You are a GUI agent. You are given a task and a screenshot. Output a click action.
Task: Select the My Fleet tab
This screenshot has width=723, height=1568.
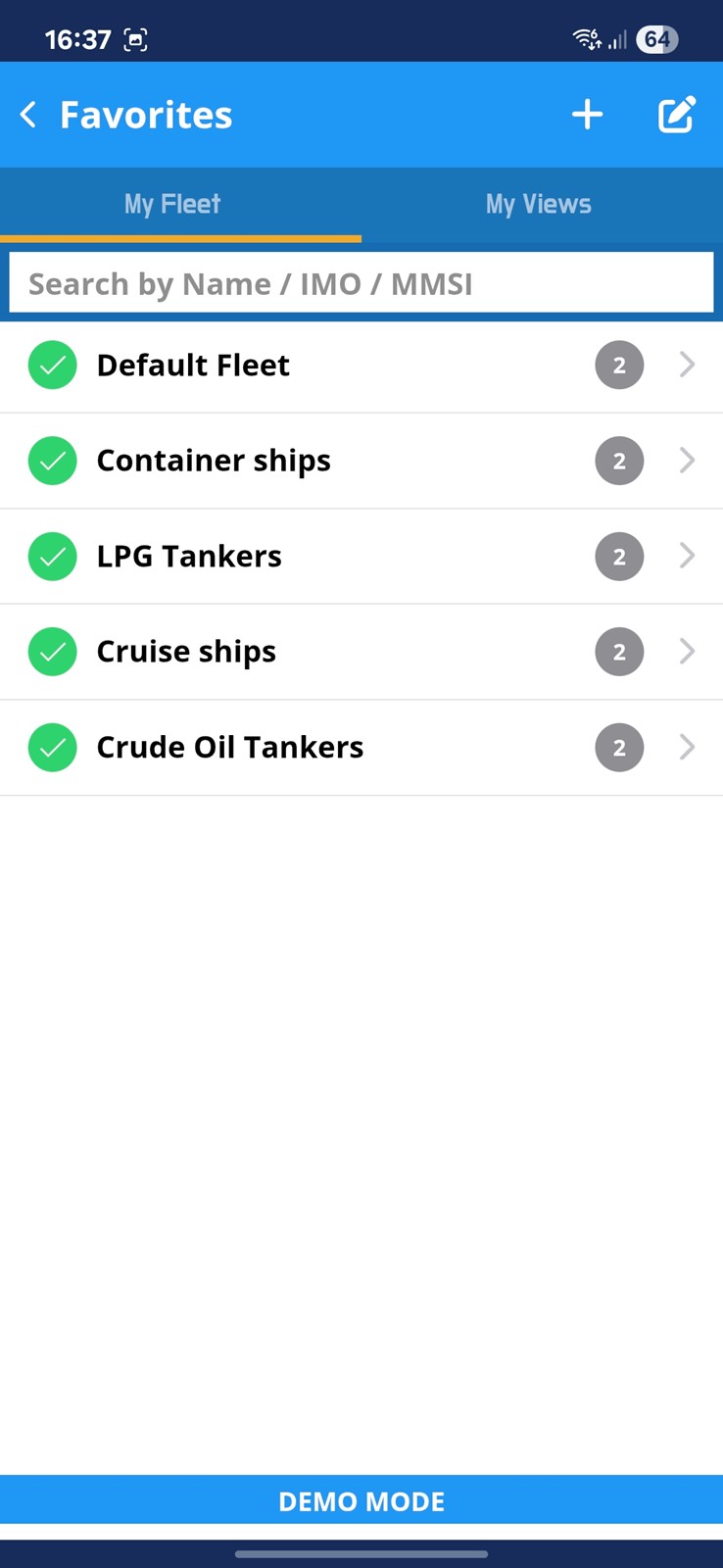172,204
